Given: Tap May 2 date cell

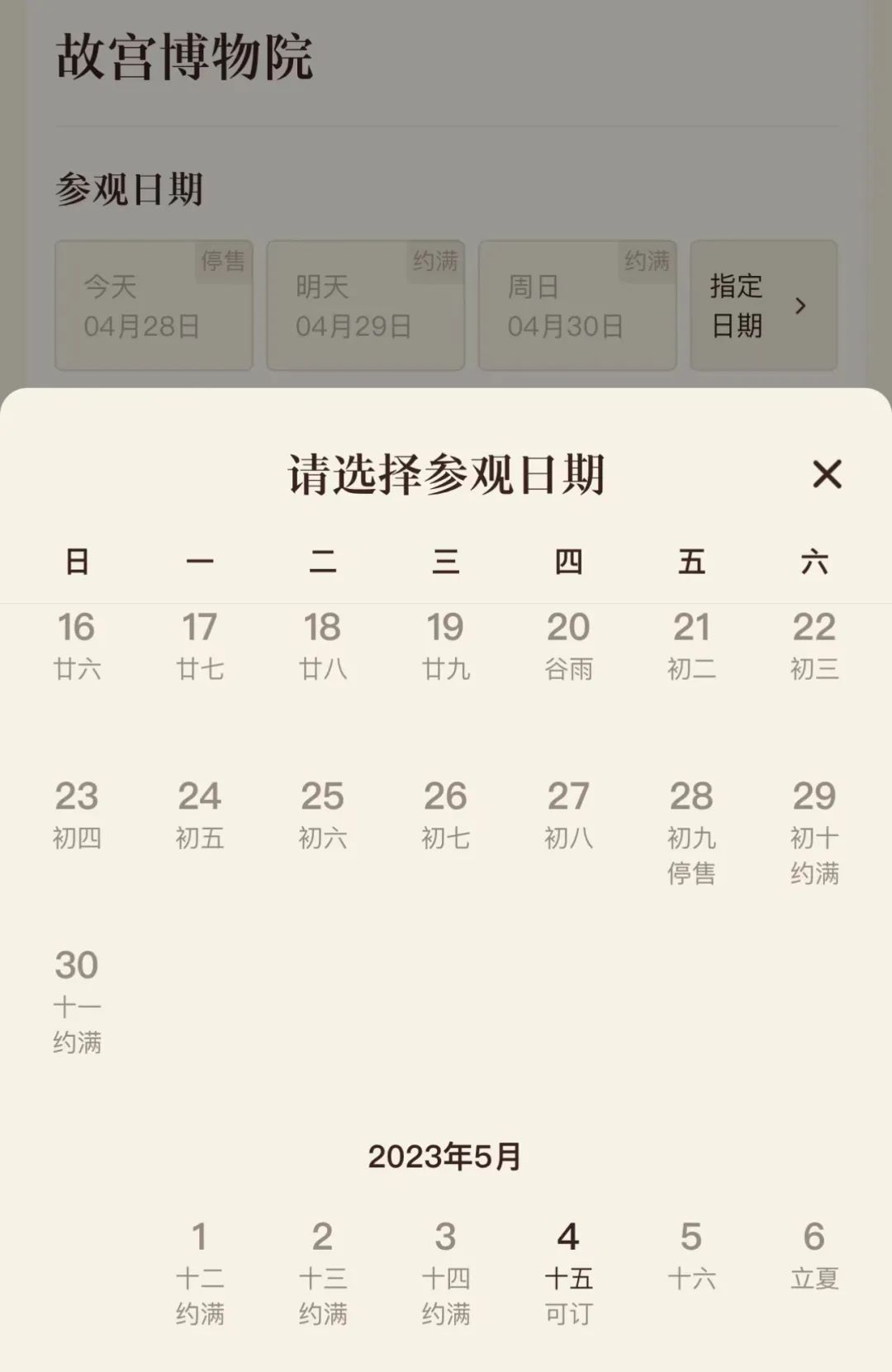Looking at the screenshot, I should 322,1272.
